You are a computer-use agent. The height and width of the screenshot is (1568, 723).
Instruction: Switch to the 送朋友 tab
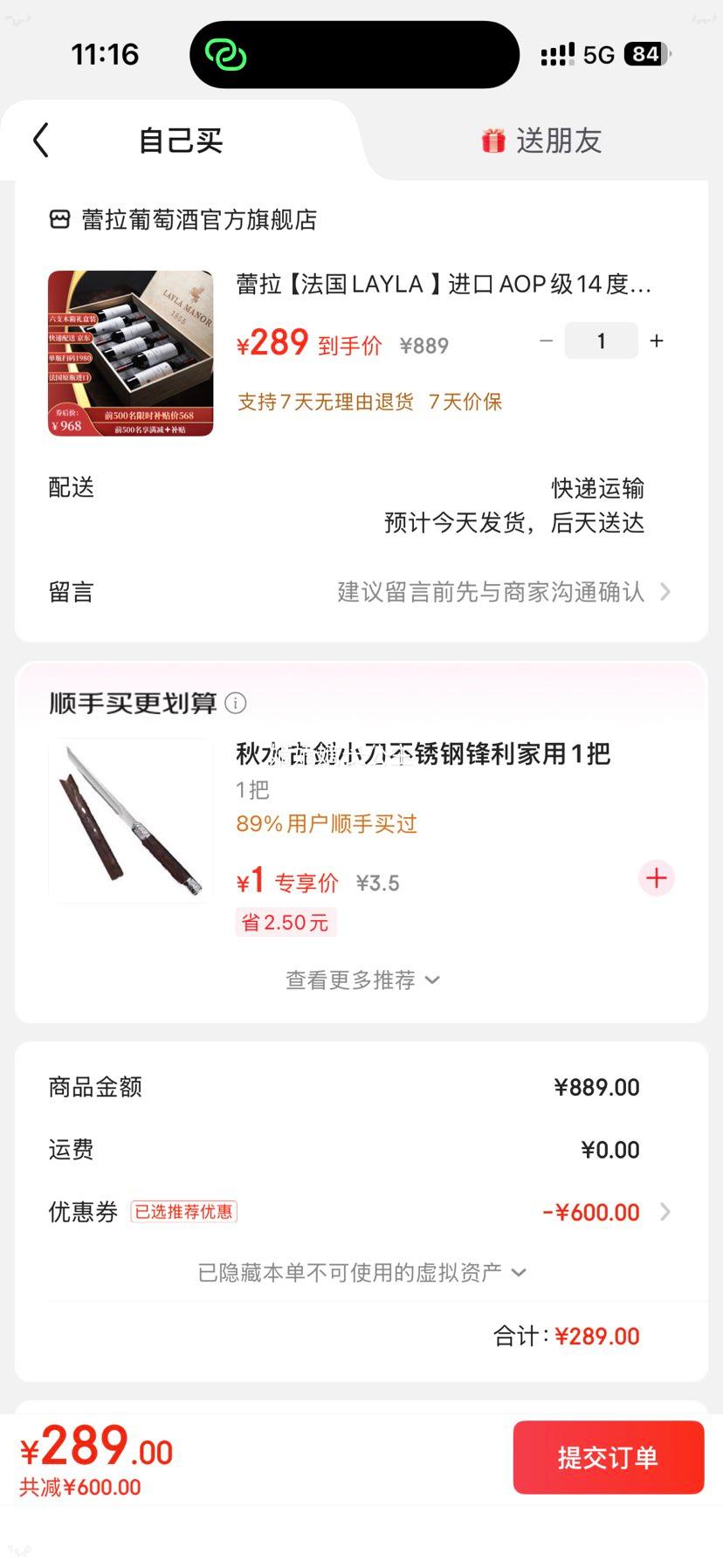click(x=541, y=141)
